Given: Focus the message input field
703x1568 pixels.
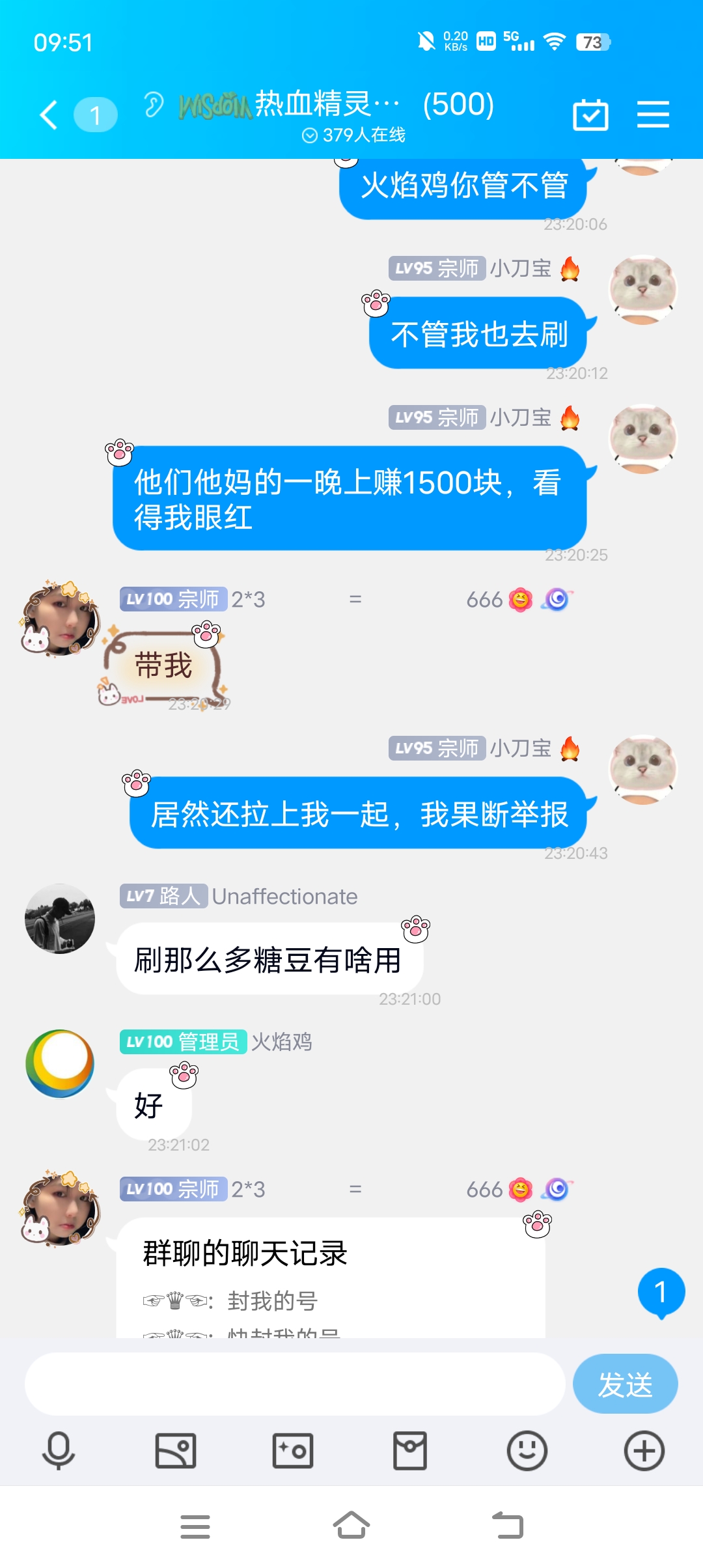Looking at the screenshot, I should 294,1384.
